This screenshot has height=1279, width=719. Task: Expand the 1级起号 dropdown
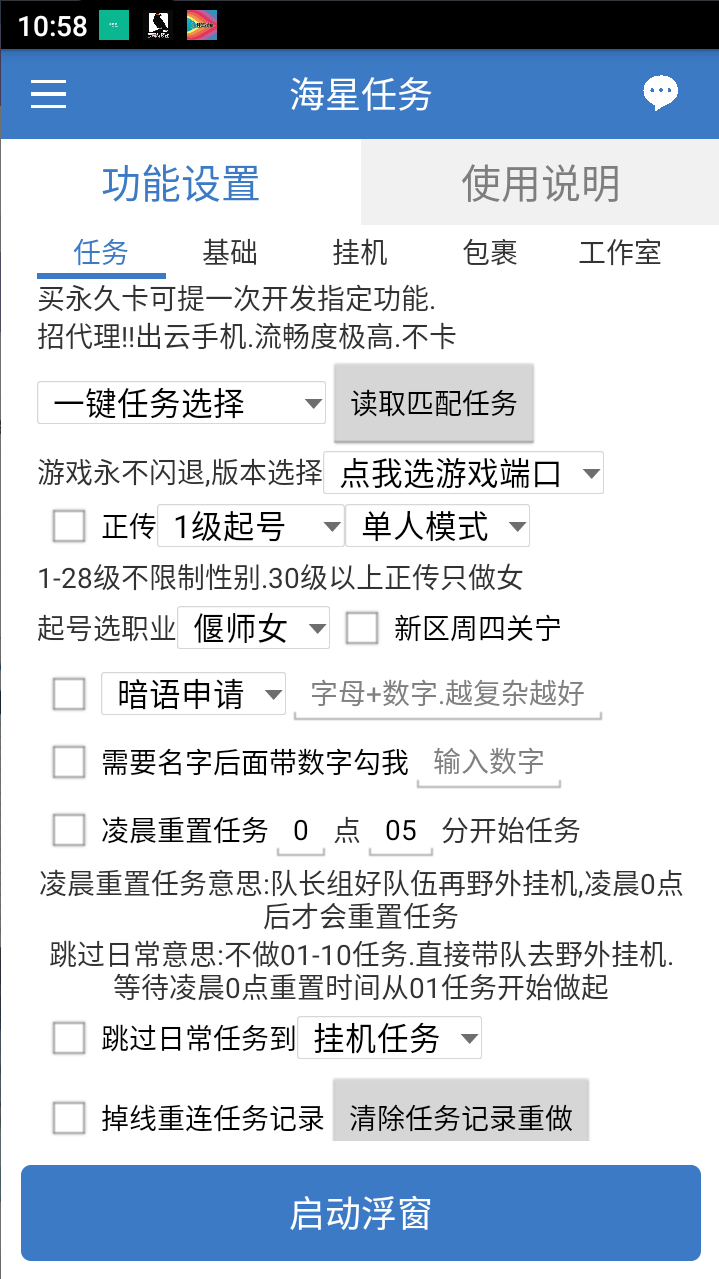(x=250, y=526)
